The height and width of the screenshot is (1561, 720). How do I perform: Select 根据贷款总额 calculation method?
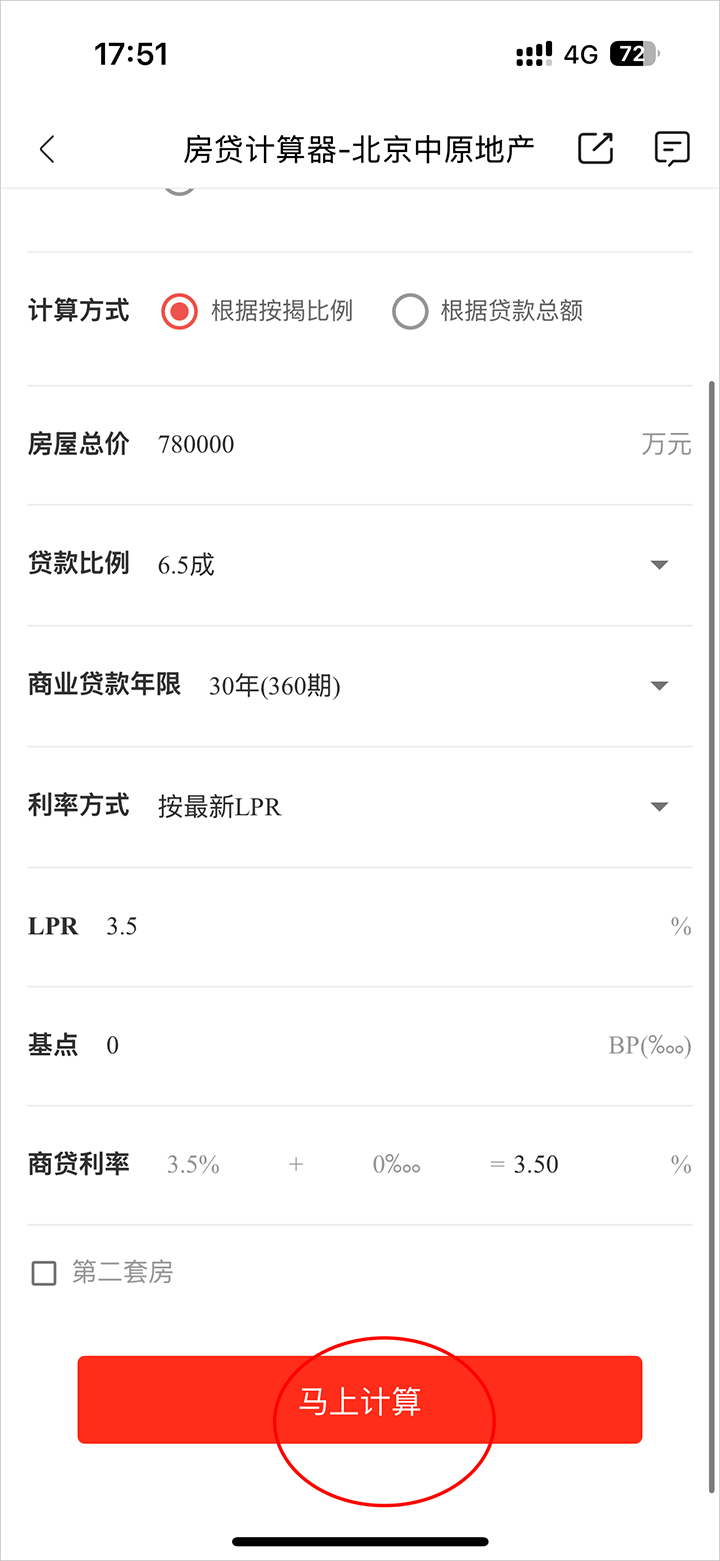coord(410,311)
